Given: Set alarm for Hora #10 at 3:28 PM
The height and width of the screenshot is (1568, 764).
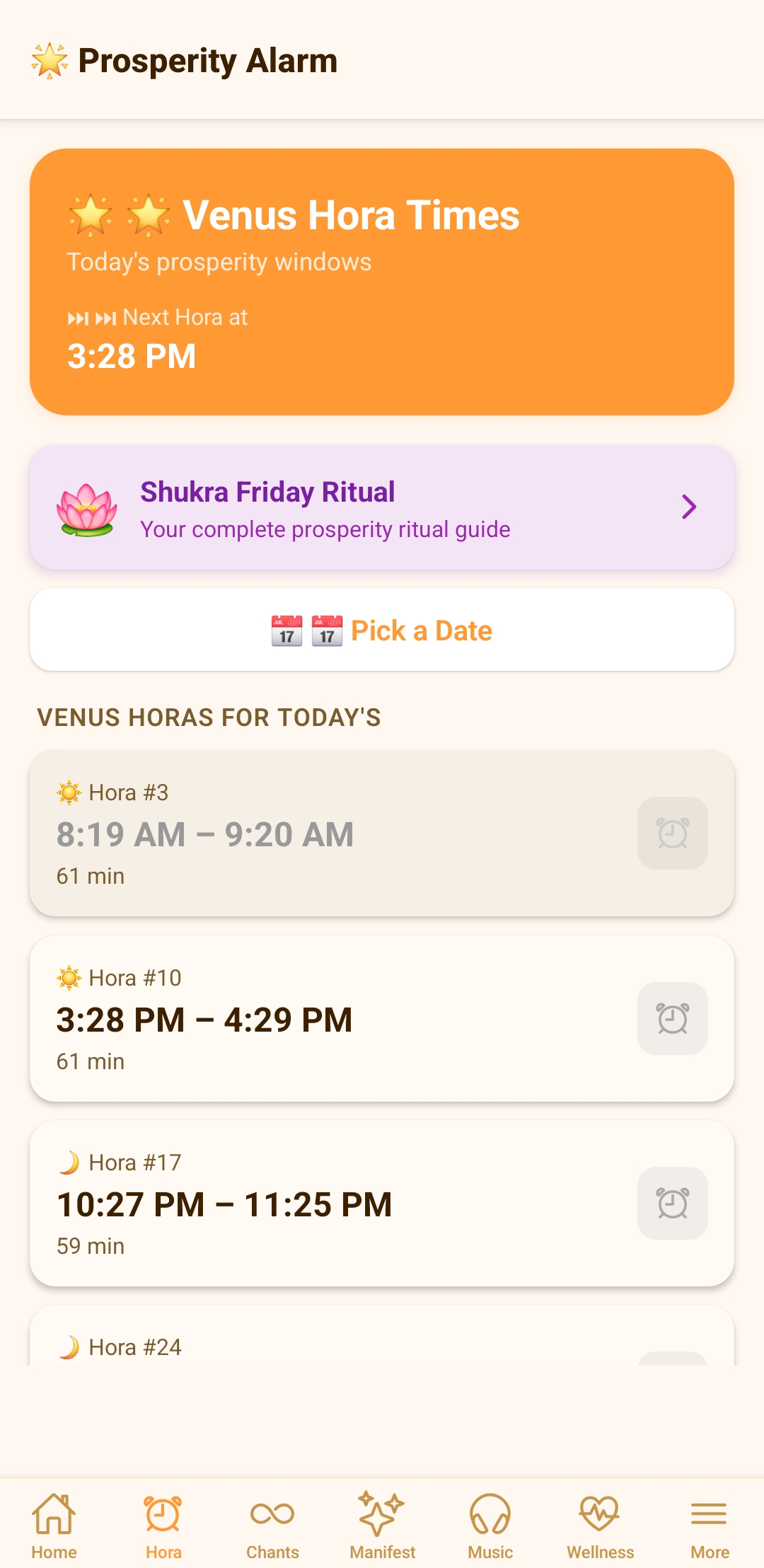Looking at the screenshot, I should pos(672,1018).
